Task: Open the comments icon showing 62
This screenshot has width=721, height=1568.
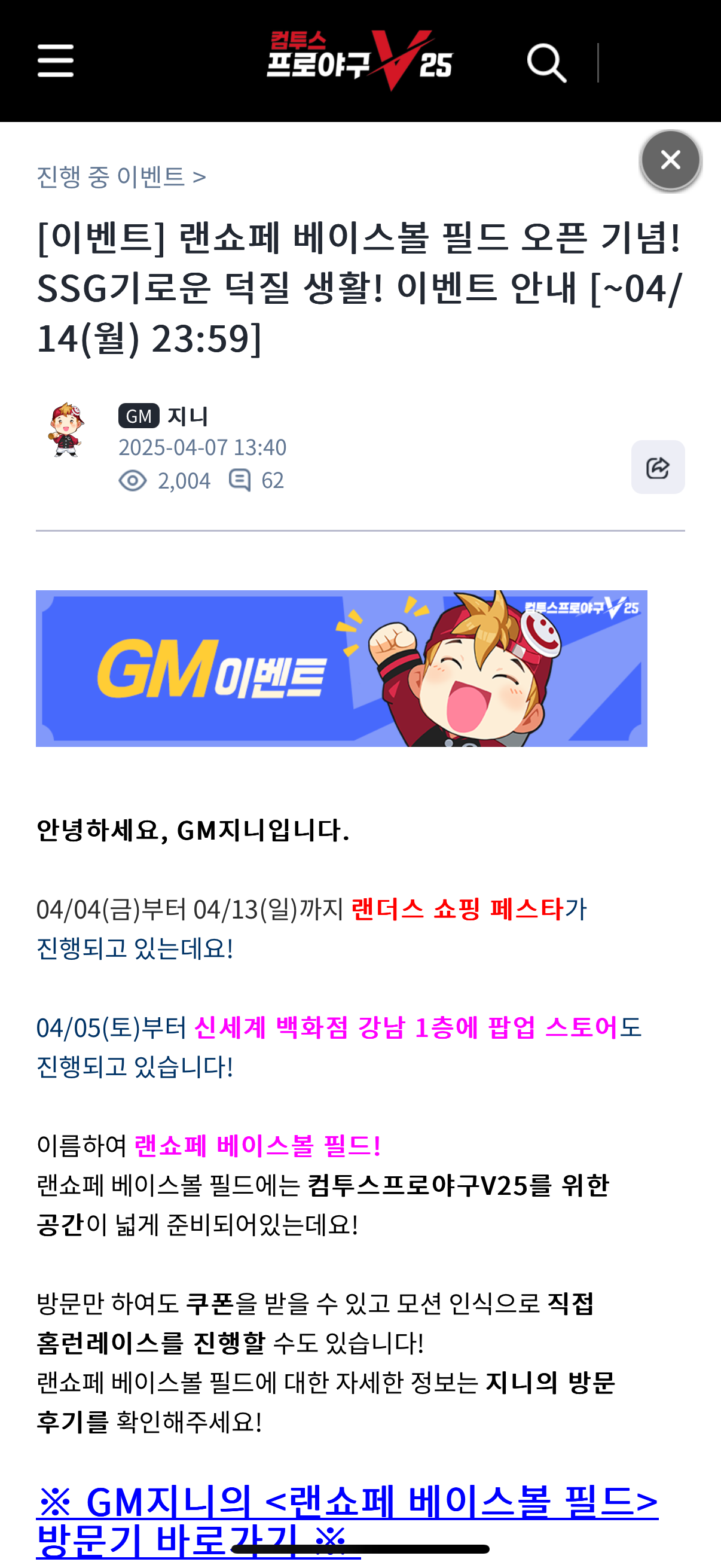Action: (240, 480)
